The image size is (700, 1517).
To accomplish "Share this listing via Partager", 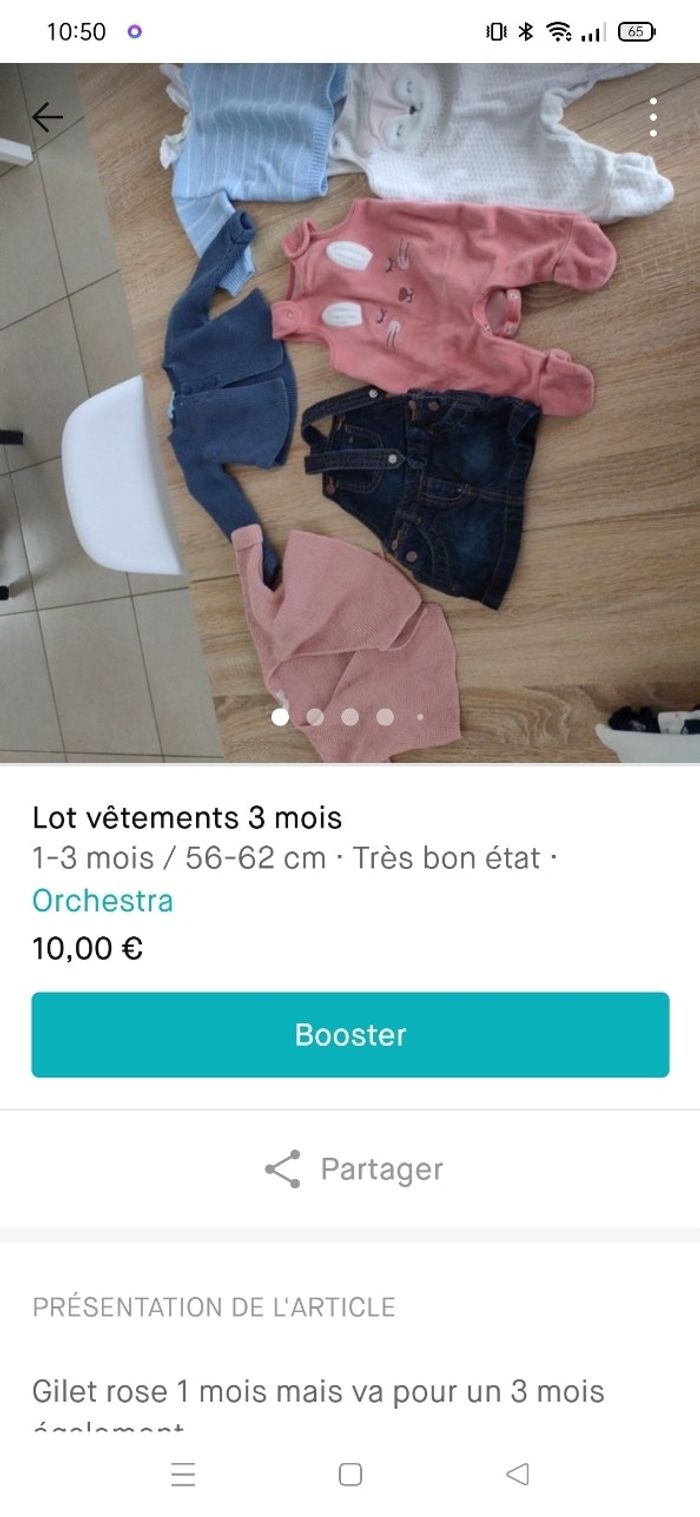I will (x=352, y=1169).
